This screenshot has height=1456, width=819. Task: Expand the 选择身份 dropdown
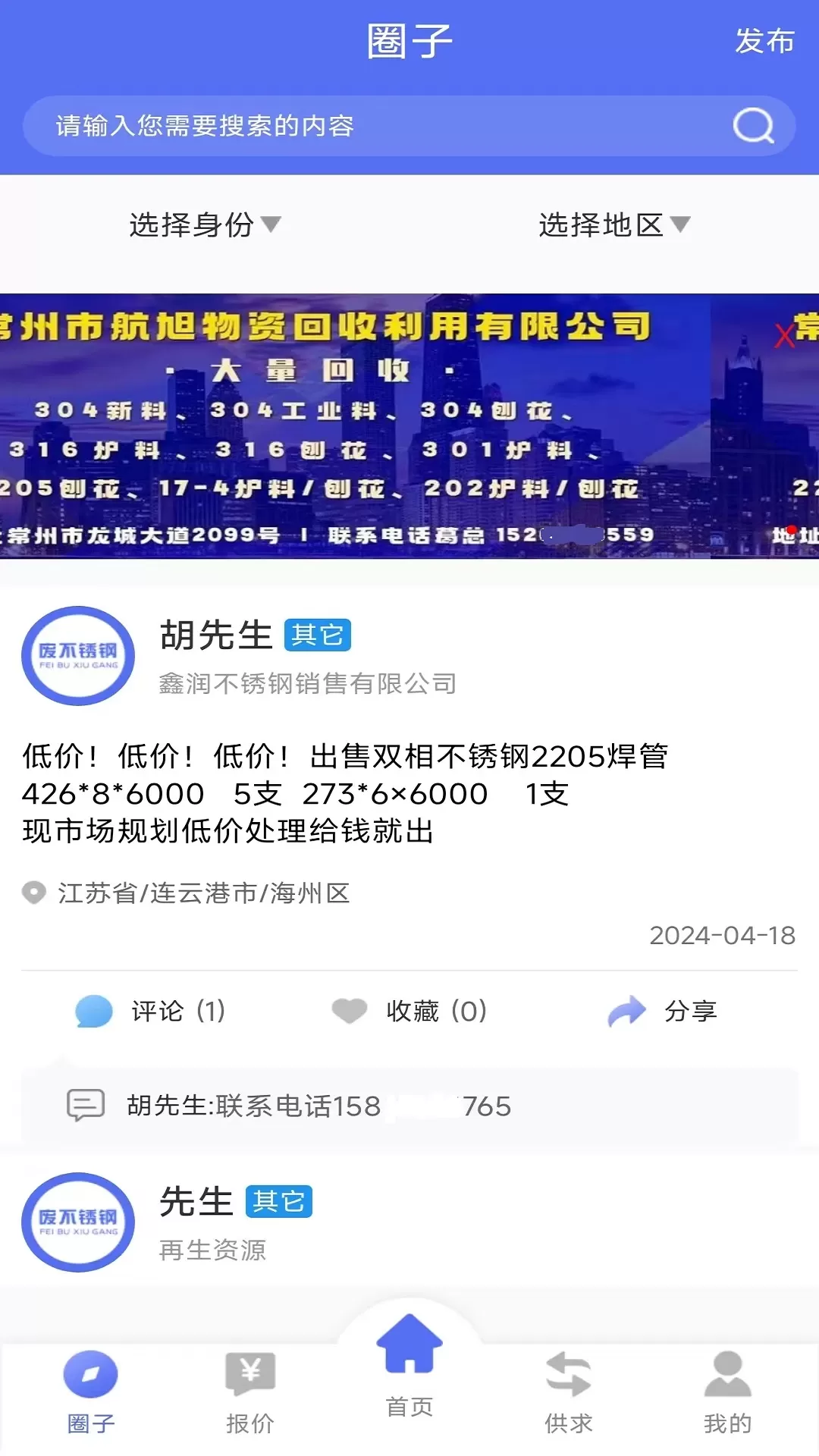tap(205, 224)
